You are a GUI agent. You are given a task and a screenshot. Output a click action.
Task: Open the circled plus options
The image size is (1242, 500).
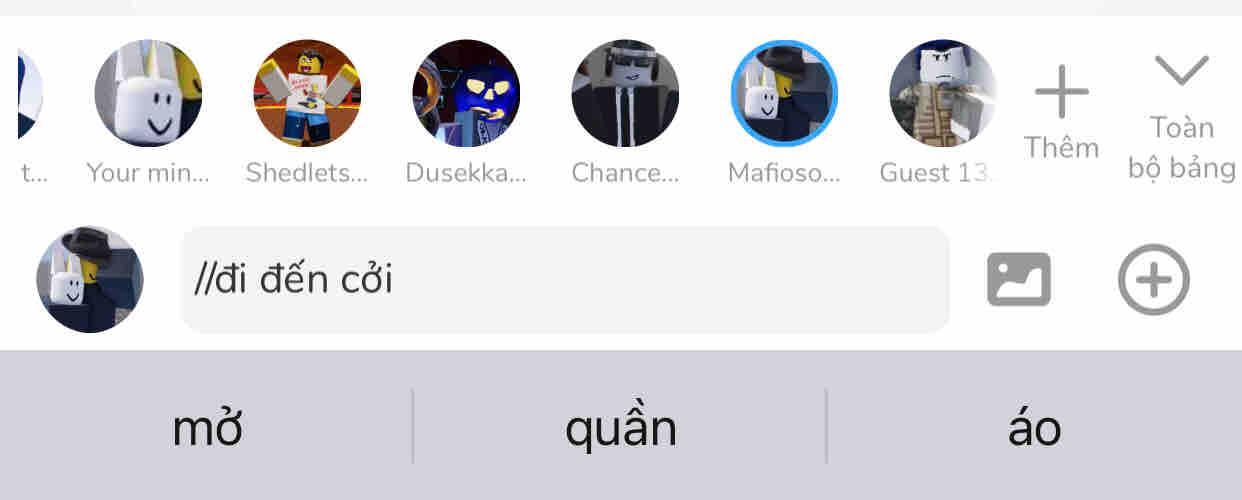tap(1154, 279)
